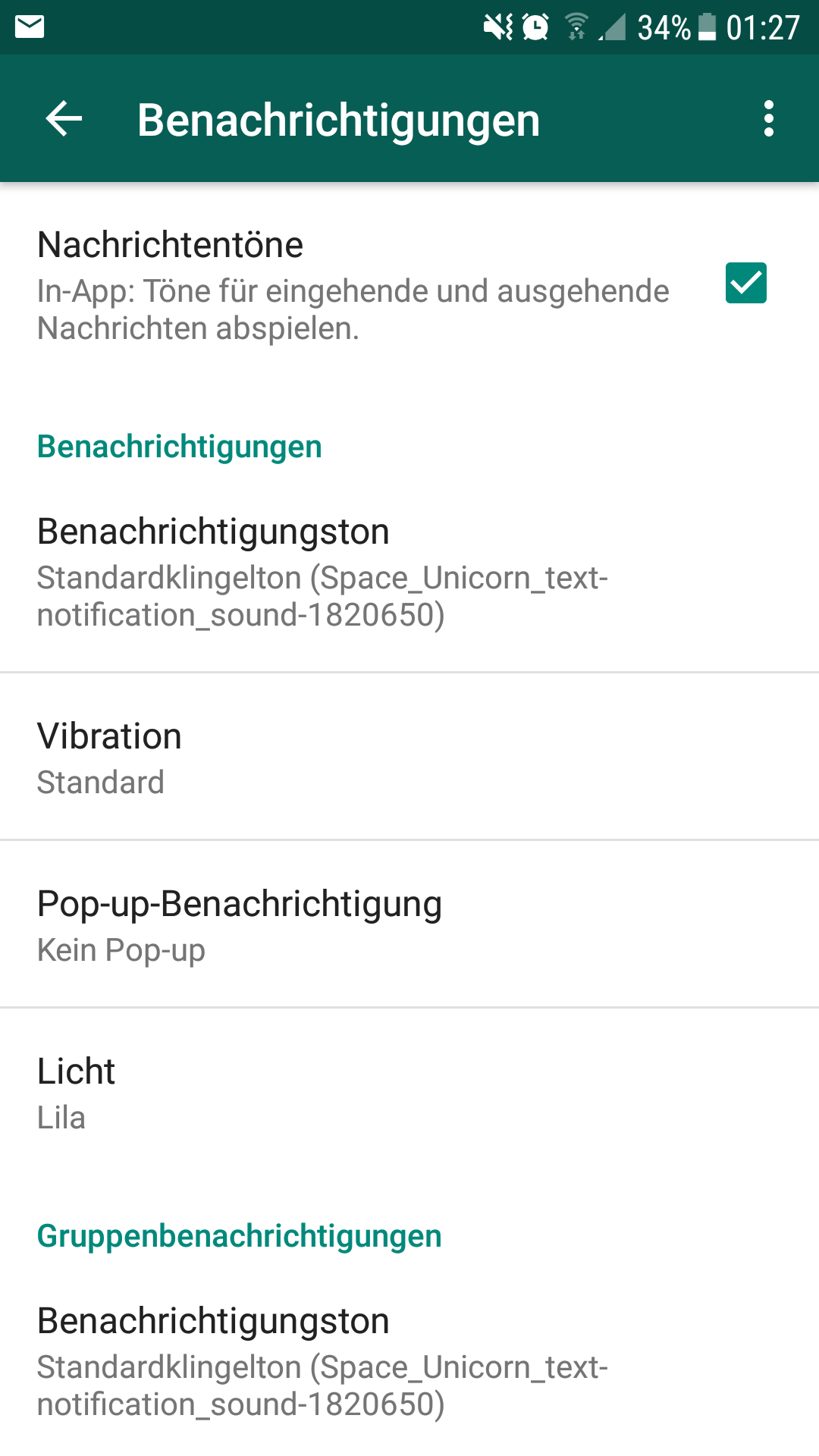Tap the alarm clock status bar icon

535,25
